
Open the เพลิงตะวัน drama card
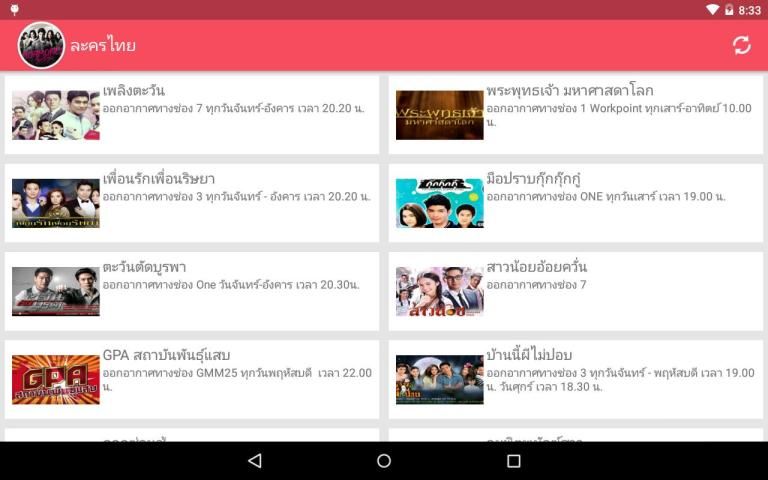click(192, 114)
